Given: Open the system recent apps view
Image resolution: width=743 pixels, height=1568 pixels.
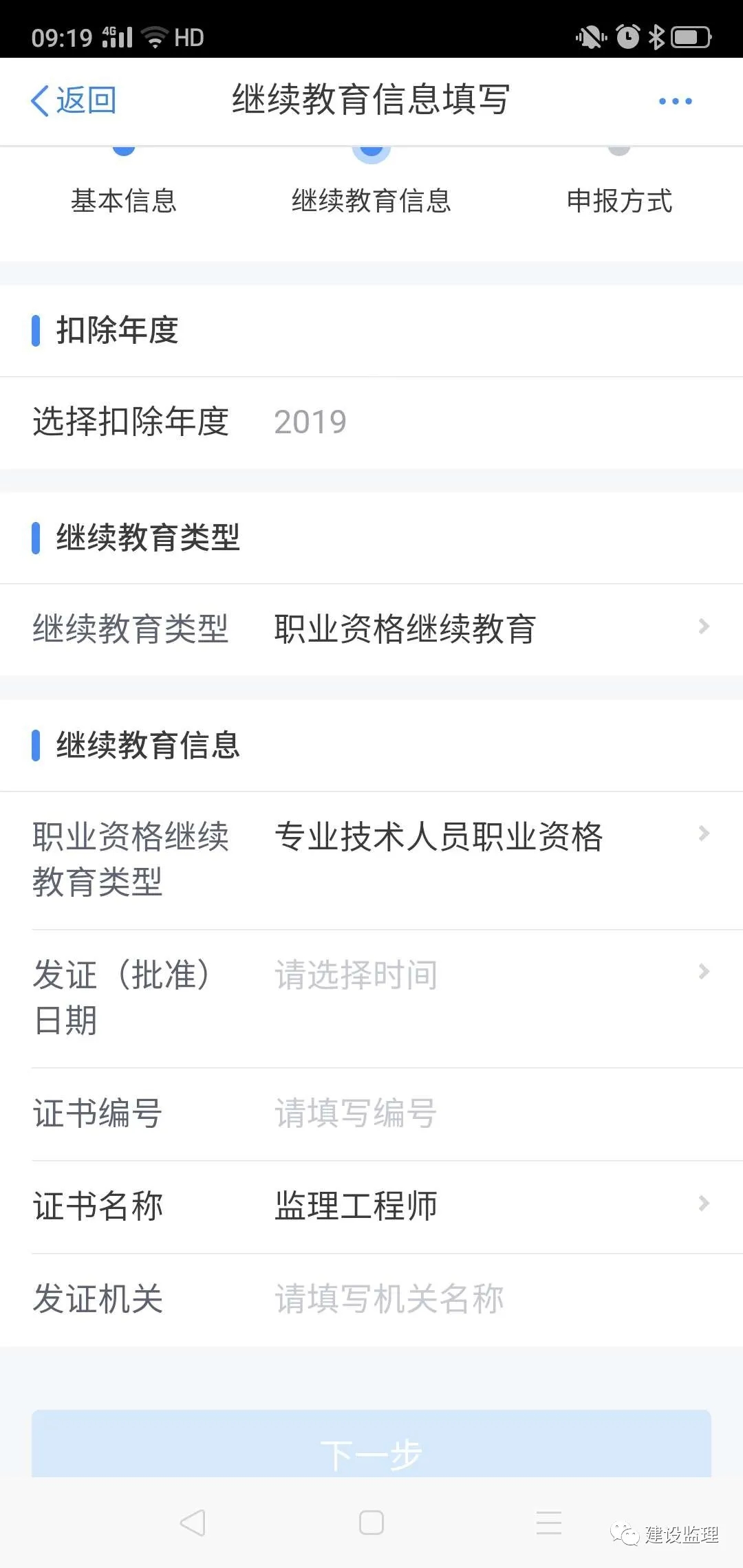Looking at the screenshot, I should [549, 1523].
